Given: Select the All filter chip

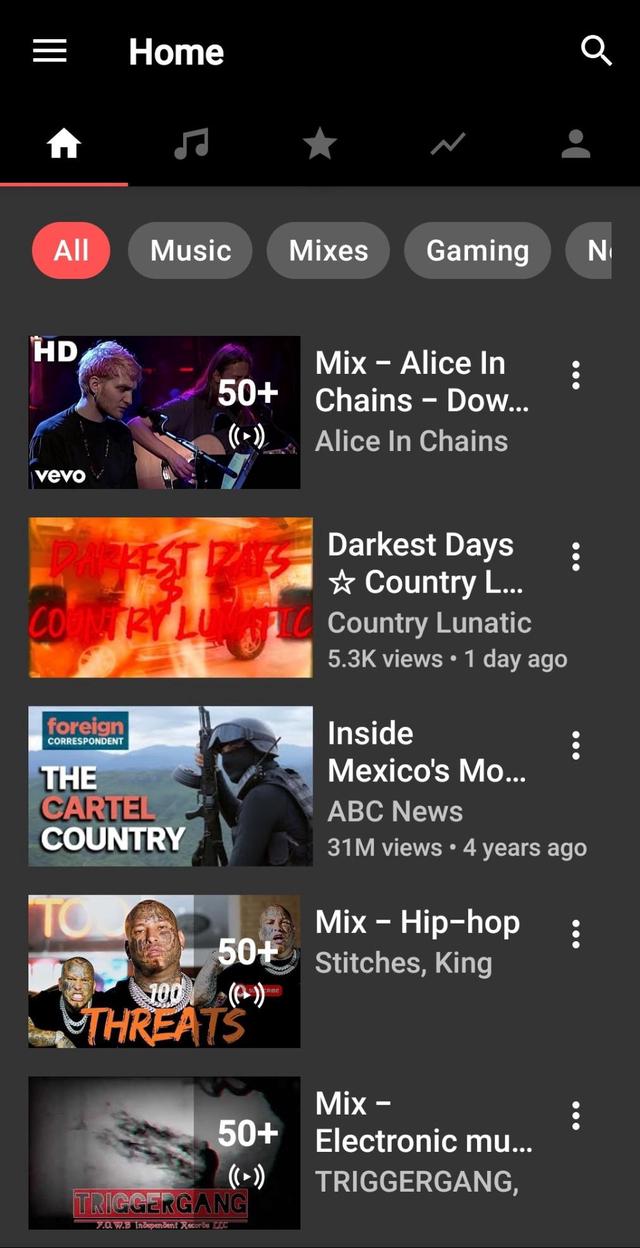Looking at the screenshot, I should 71,250.
